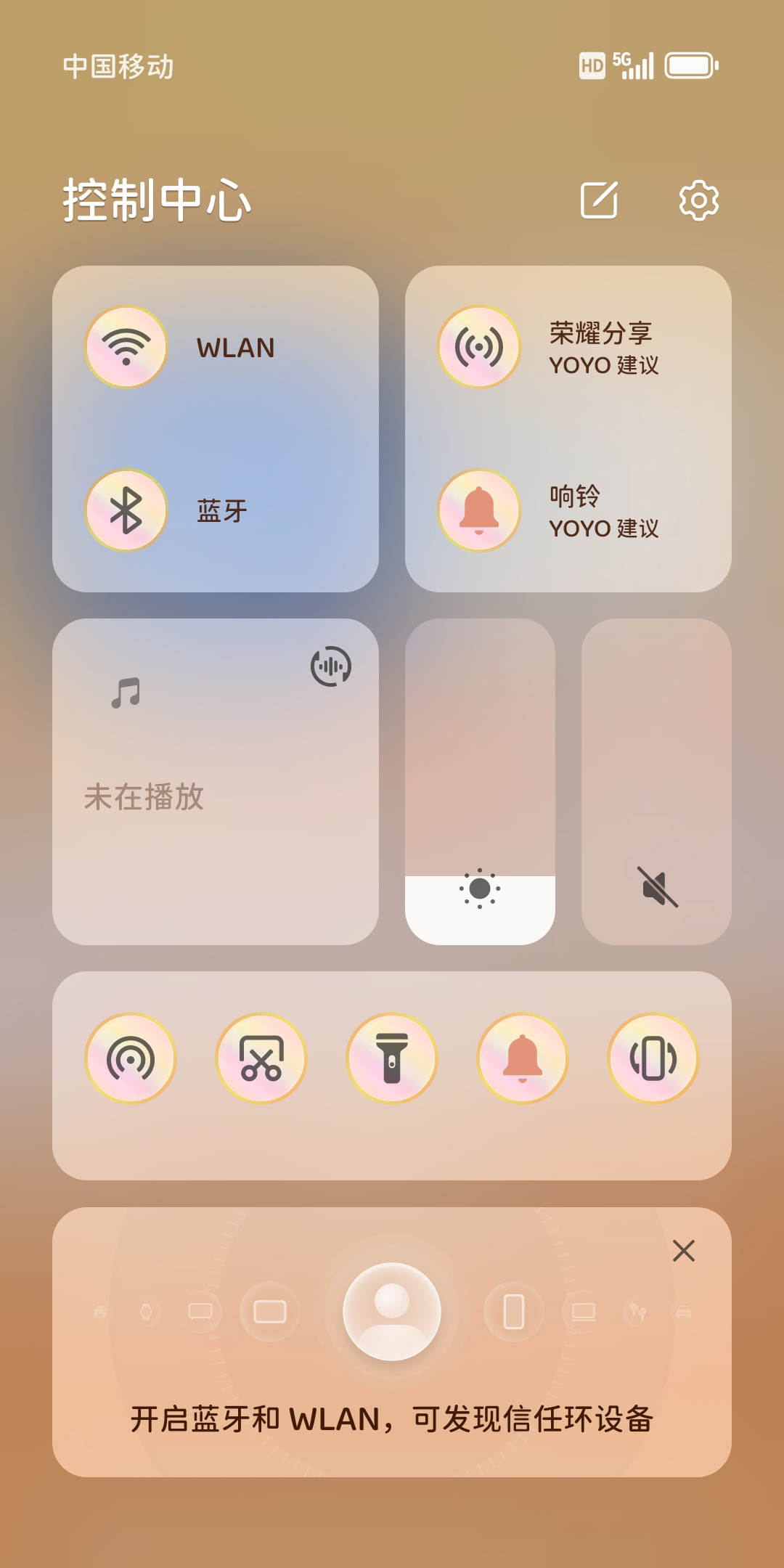Open the settings gear
The width and height of the screenshot is (784, 1568).
tap(699, 200)
